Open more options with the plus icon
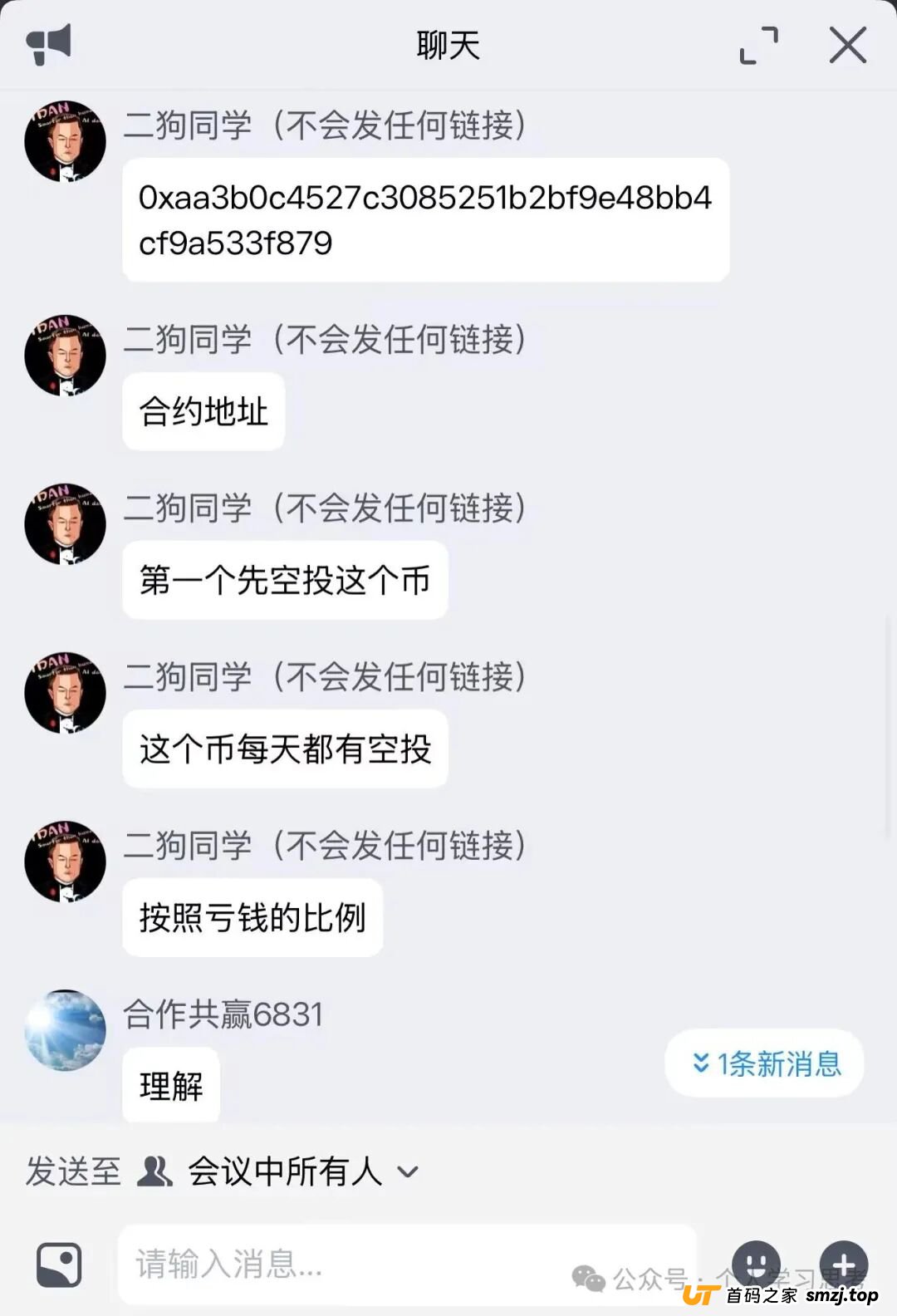 846,1264
